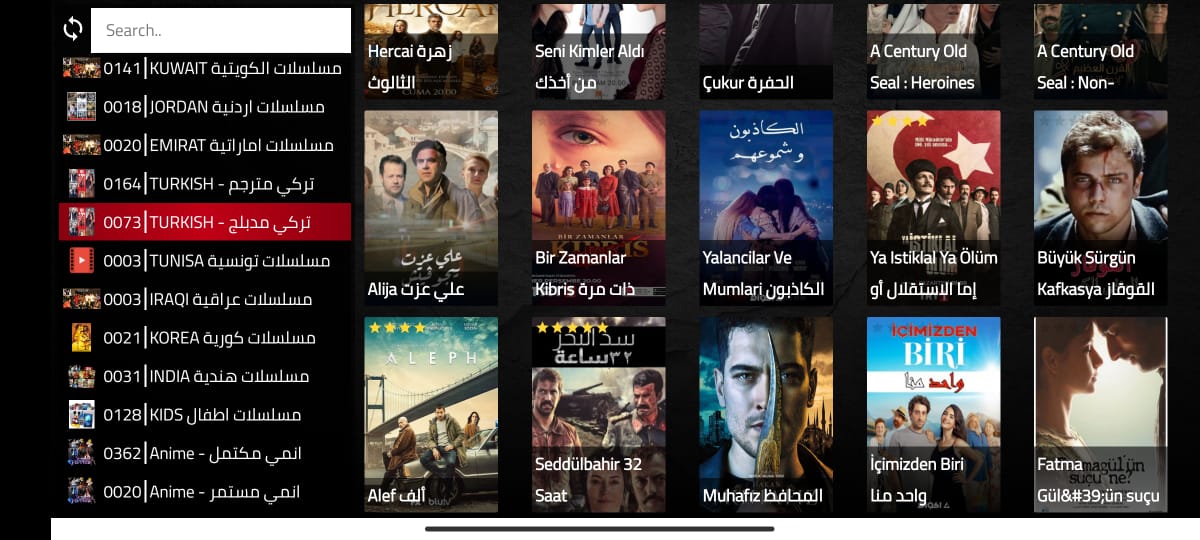Open the Muhafız series tile
The image size is (1200, 540).
coord(766,414)
